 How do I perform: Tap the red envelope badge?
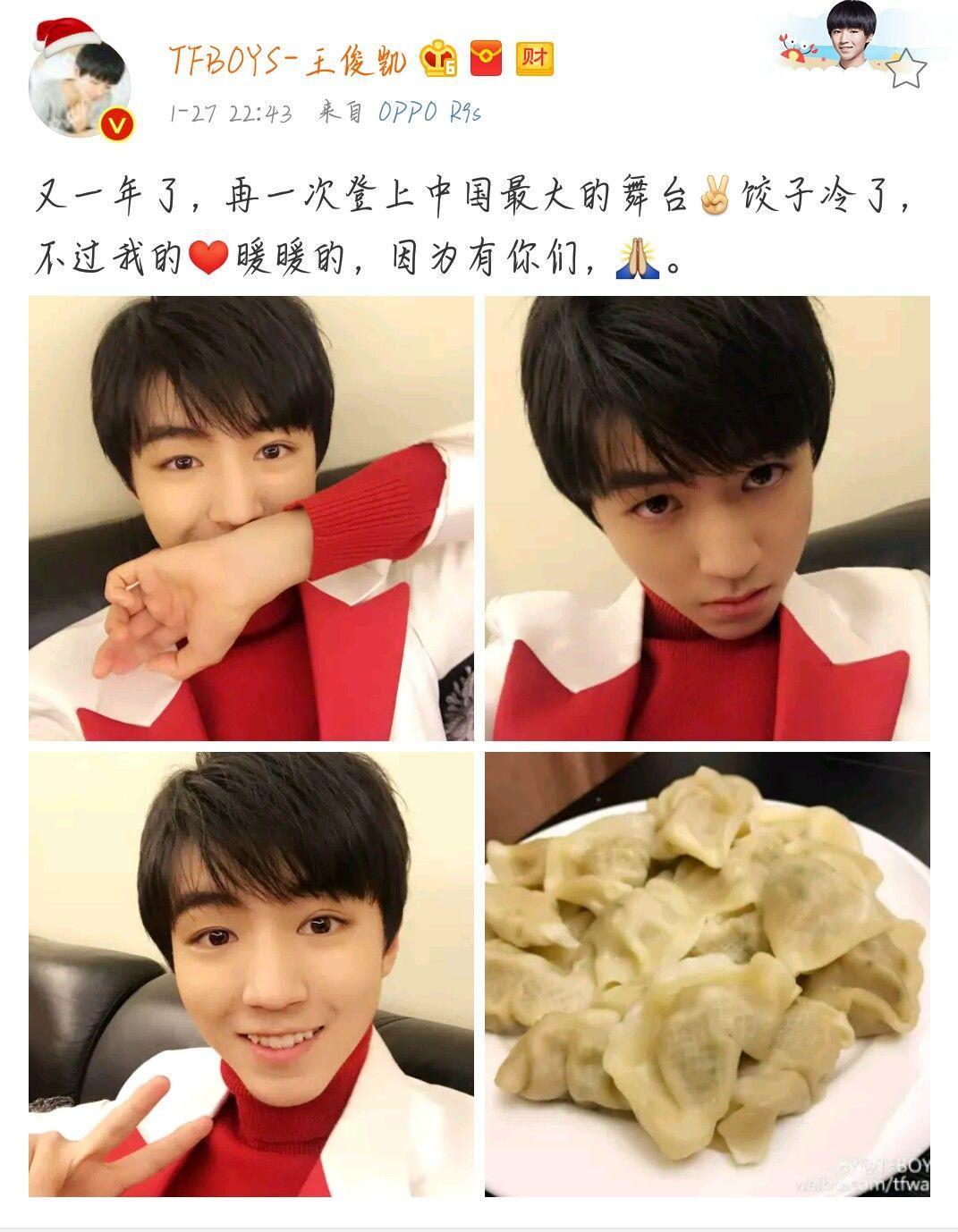pos(487,59)
